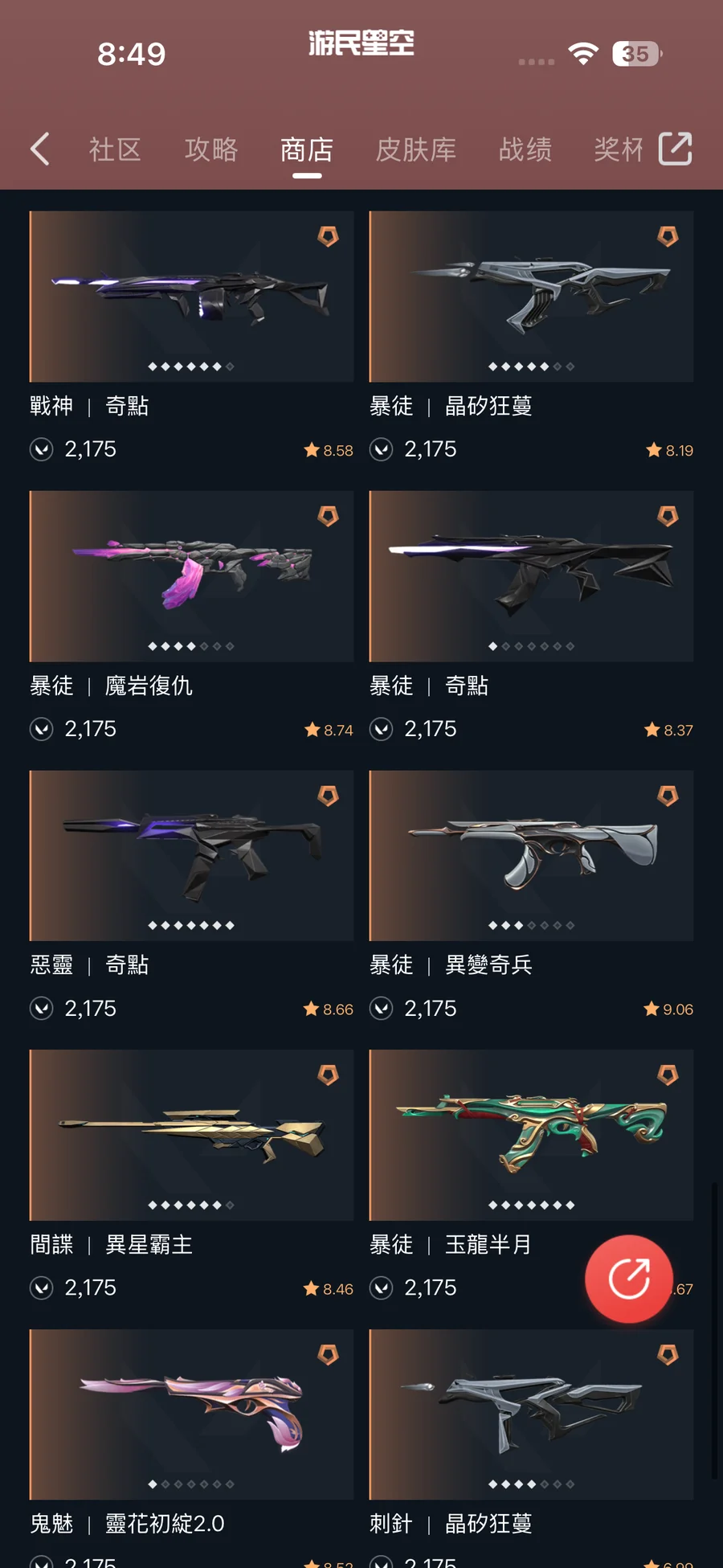Switch to the 攻略 tab
This screenshot has width=723, height=1568.
click(211, 149)
